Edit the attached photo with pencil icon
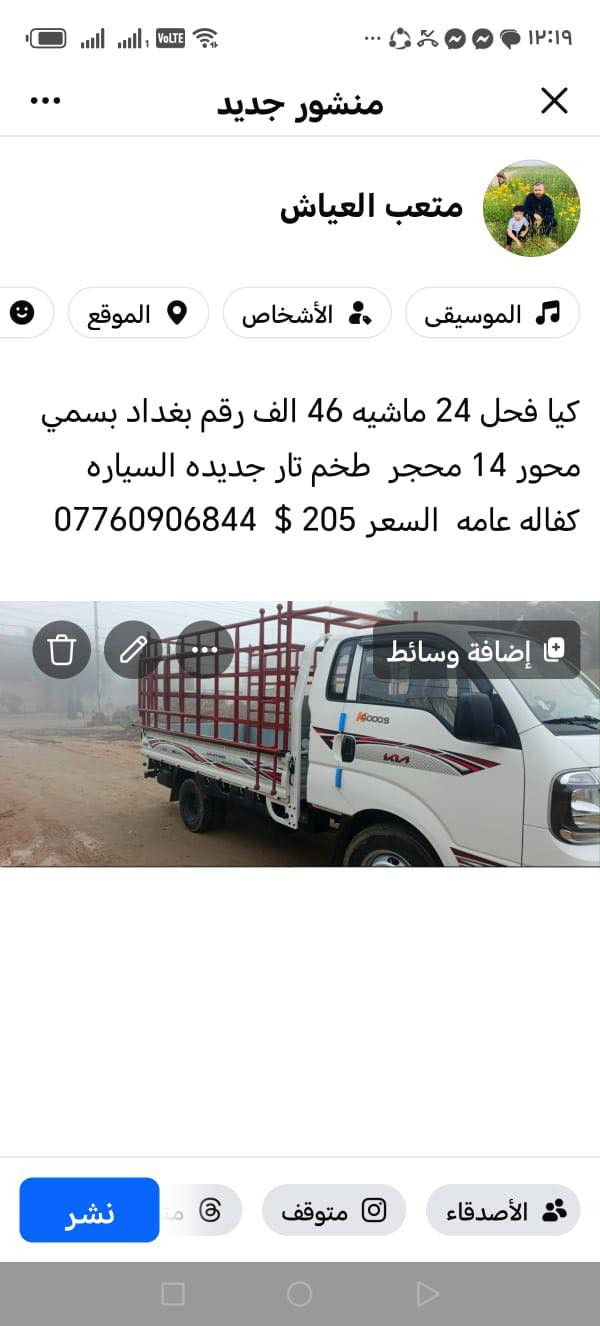The height and width of the screenshot is (1326, 600). tap(133, 650)
